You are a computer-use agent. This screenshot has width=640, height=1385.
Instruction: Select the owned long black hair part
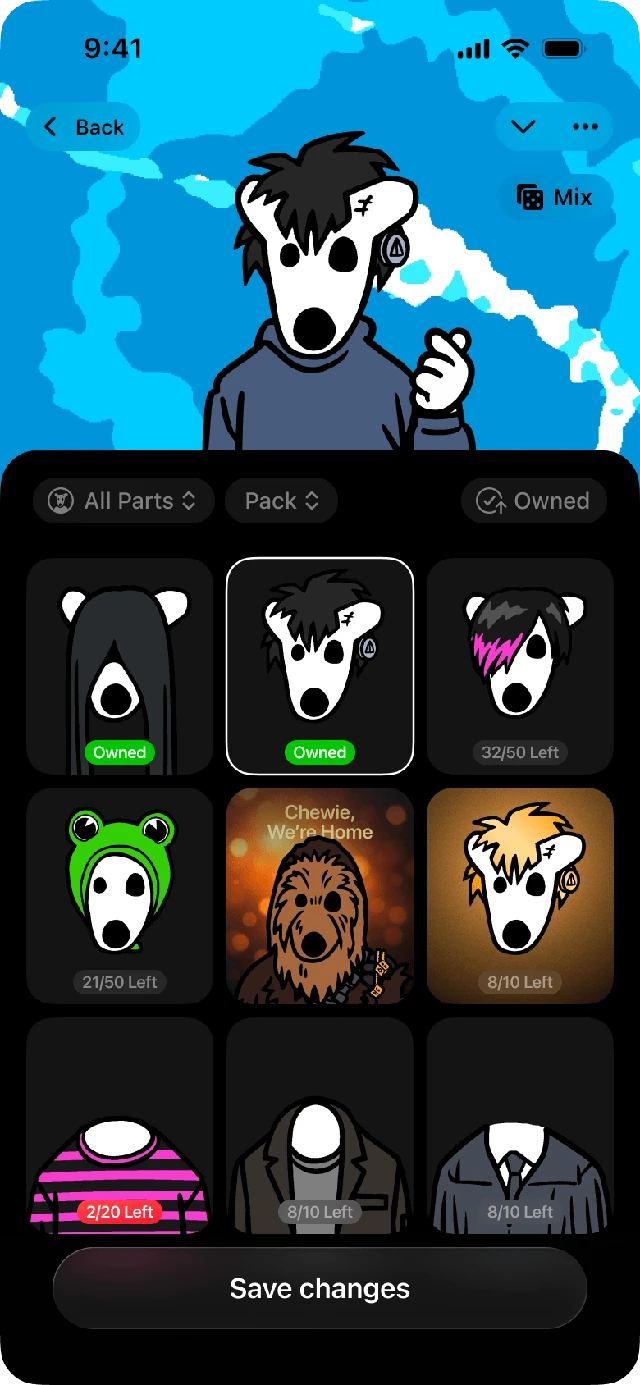coord(120,666)
